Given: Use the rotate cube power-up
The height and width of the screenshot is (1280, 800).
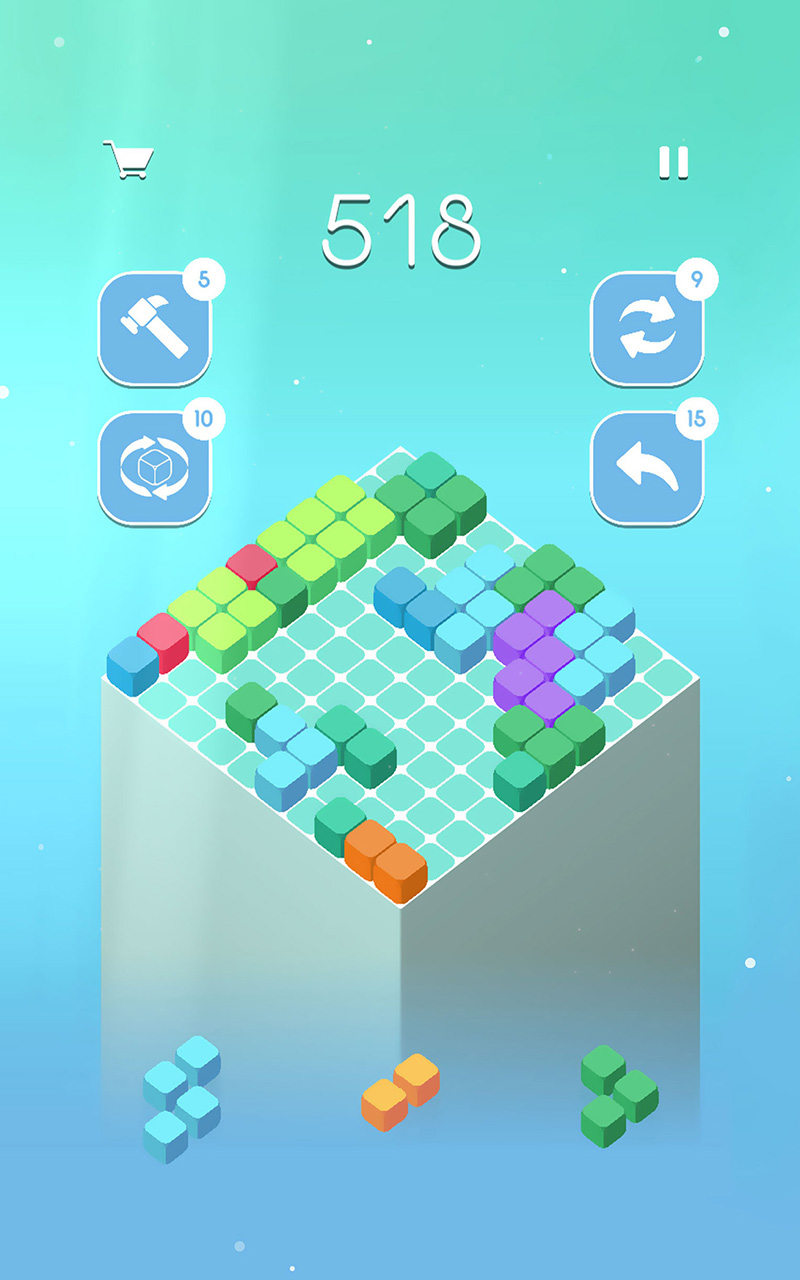Looking at the screenshot, I should 155,467.
